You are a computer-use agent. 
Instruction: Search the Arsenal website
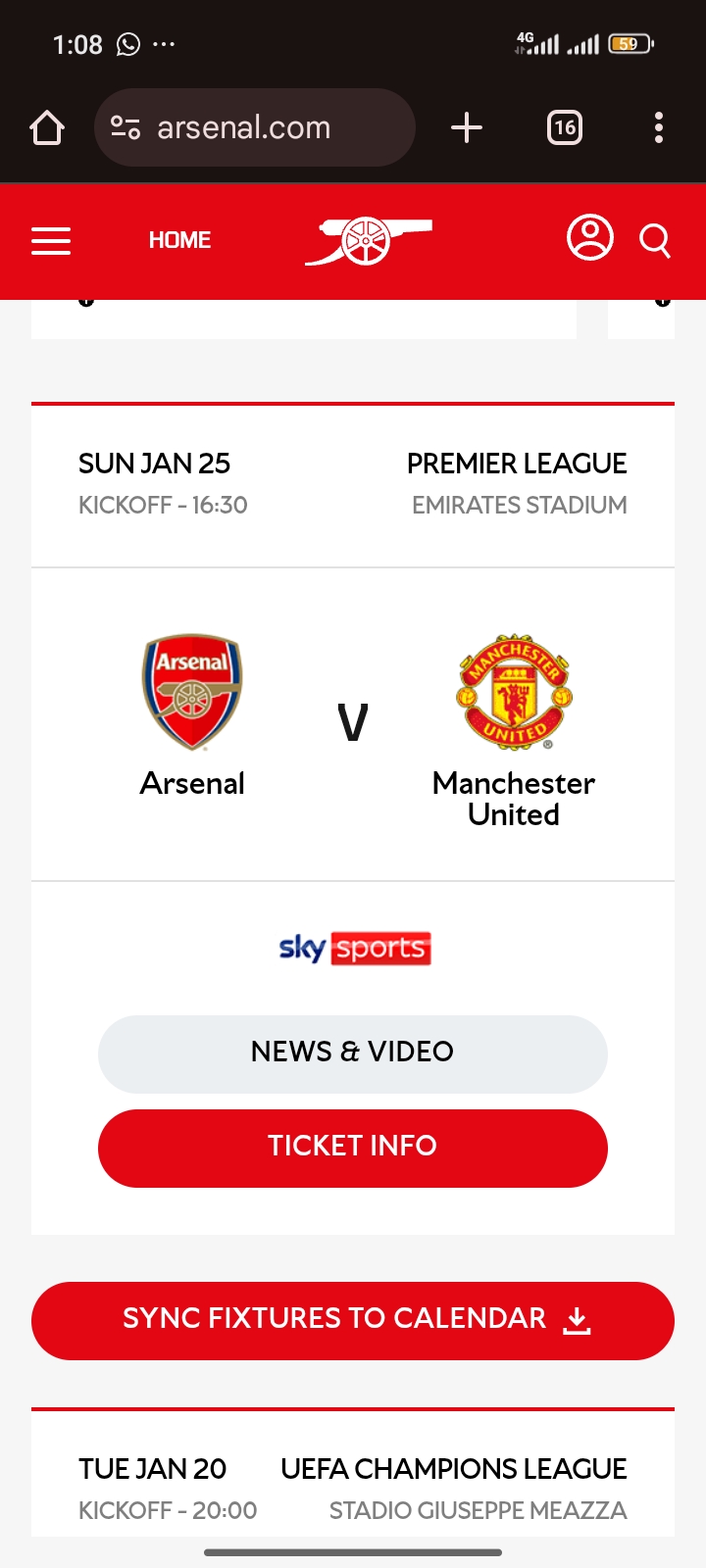tap(655, 240)
